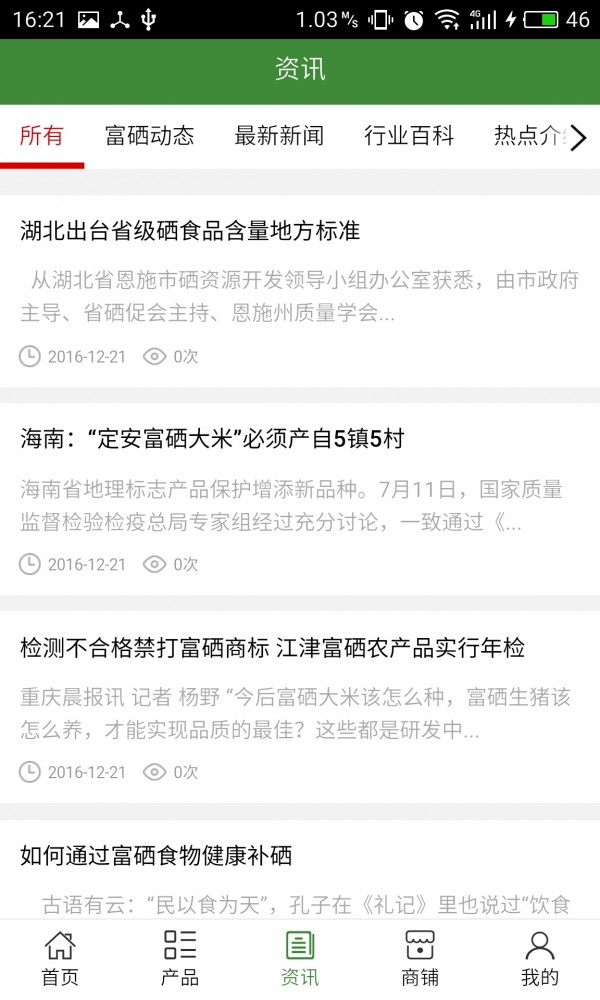Open the 最新新闻 tab
The width and height of the screenshot is (600, 1000).
coord(279,136)
